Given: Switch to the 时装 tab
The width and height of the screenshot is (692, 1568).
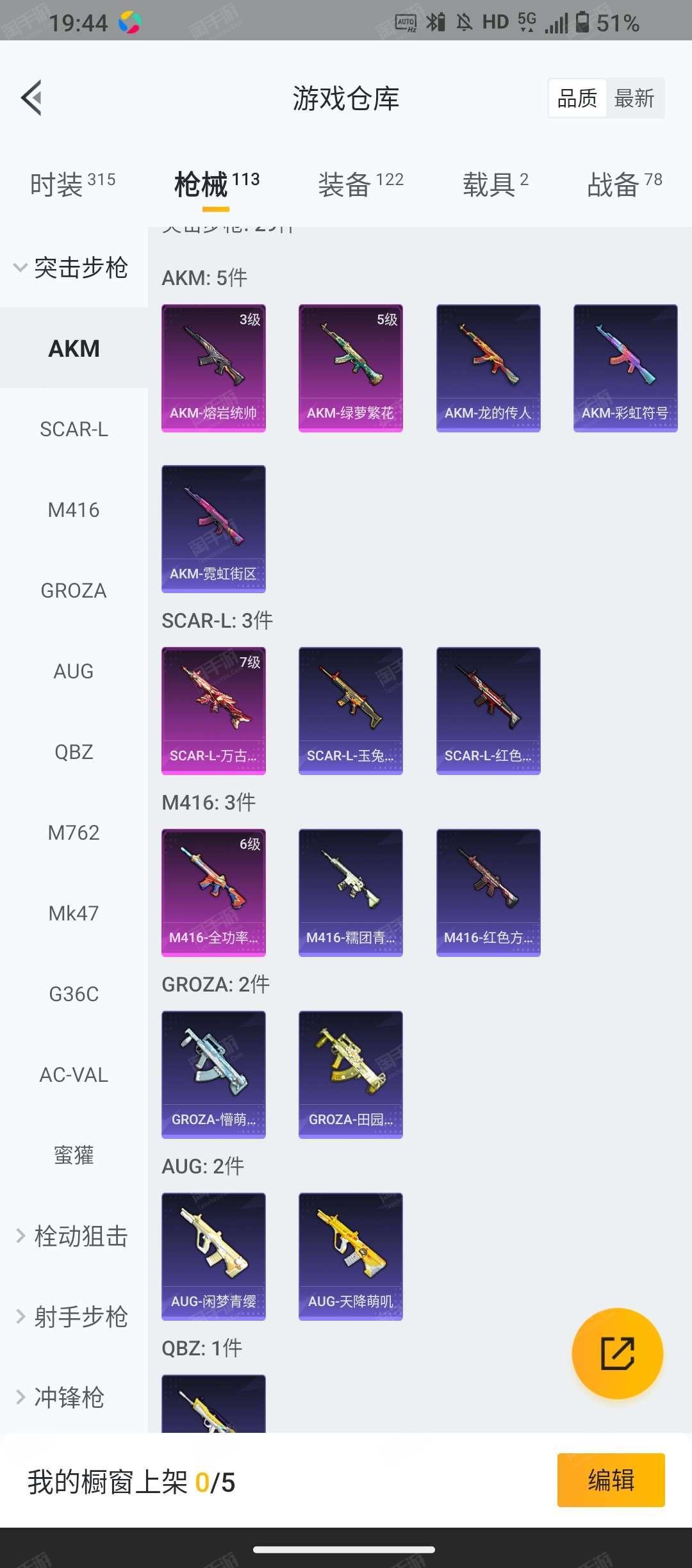Looking at the screenshot, I should pos(72,184).
